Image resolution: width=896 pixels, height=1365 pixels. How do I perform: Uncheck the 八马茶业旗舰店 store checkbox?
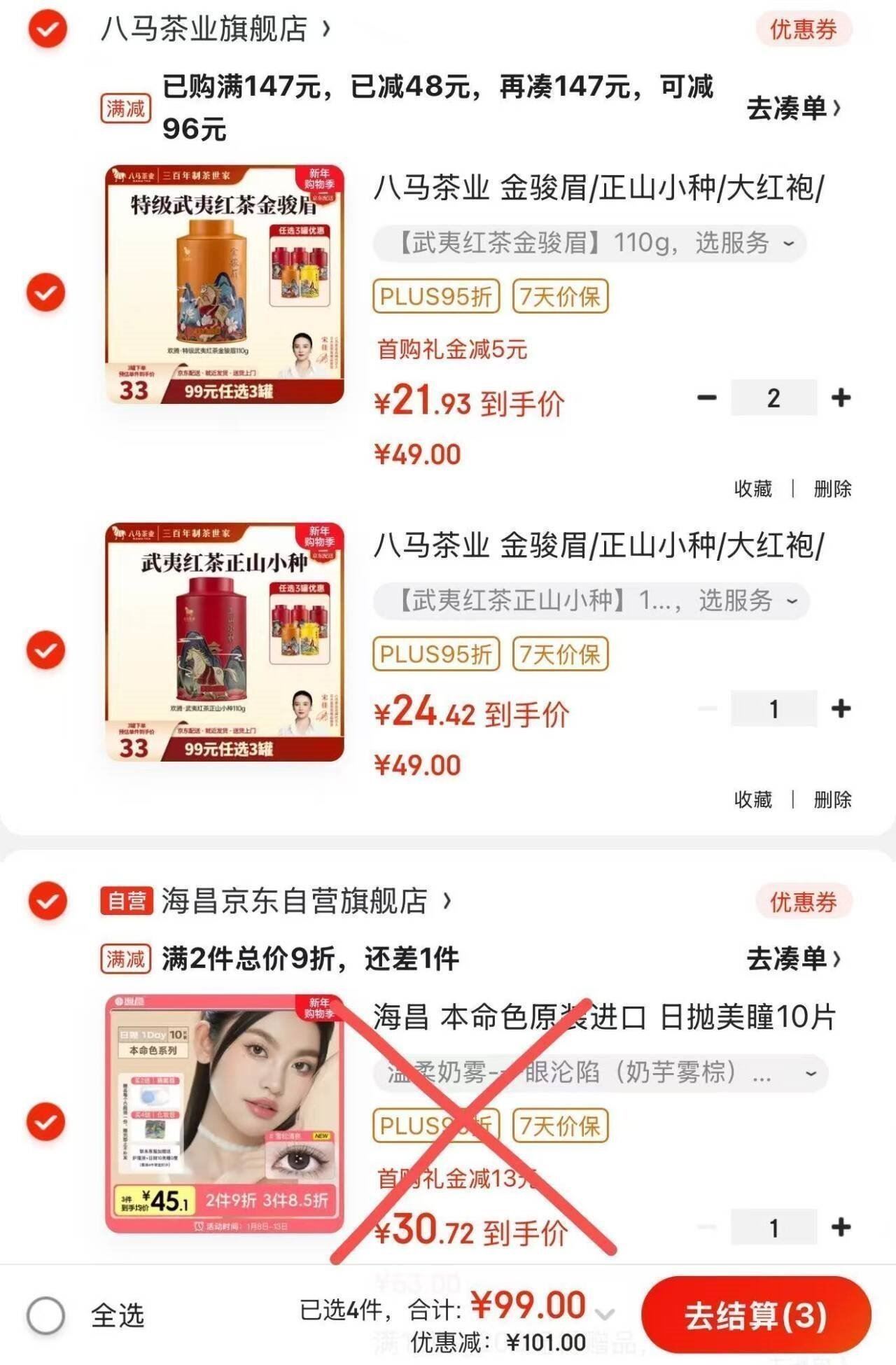[x=47, y=29]
